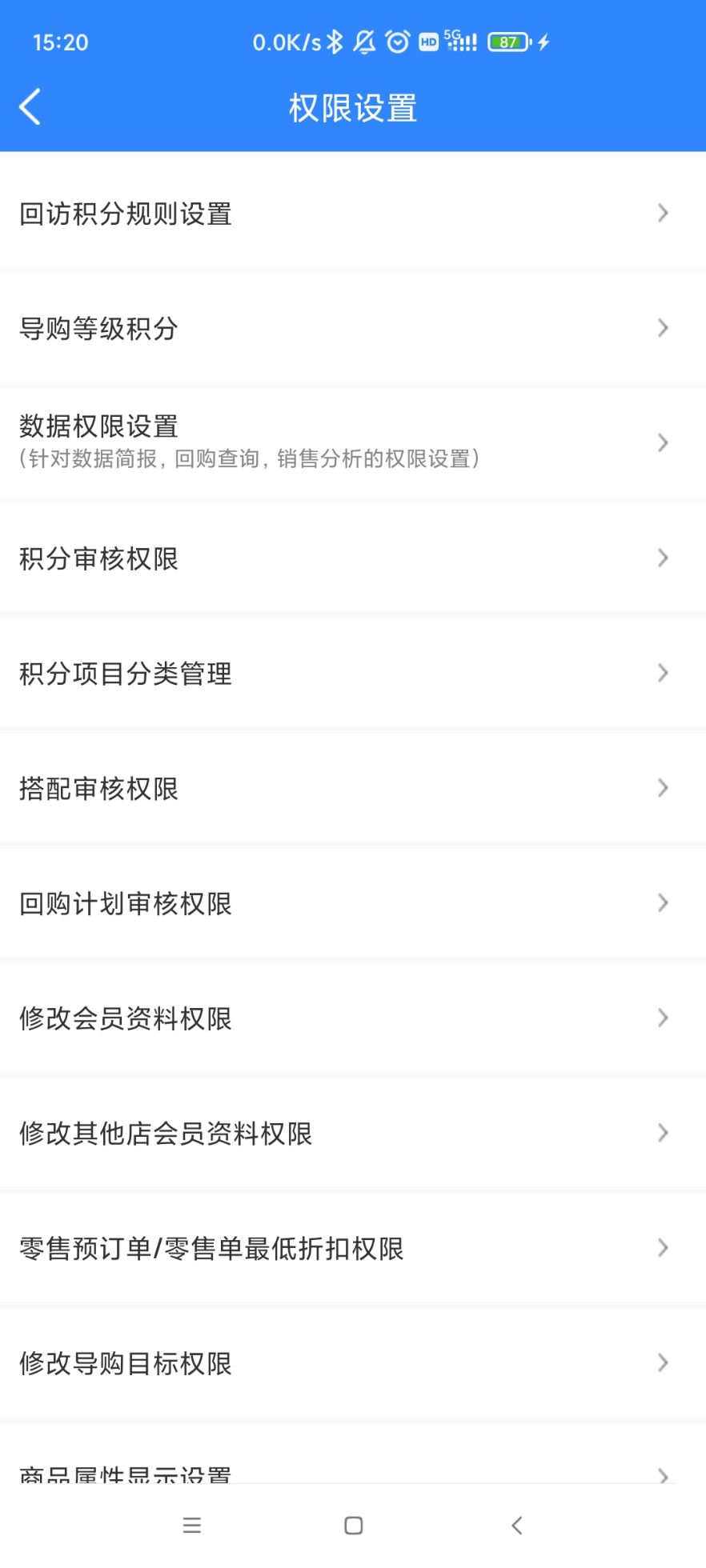
Task: Open 数据权限设置
Action: [x=352, y=442]
